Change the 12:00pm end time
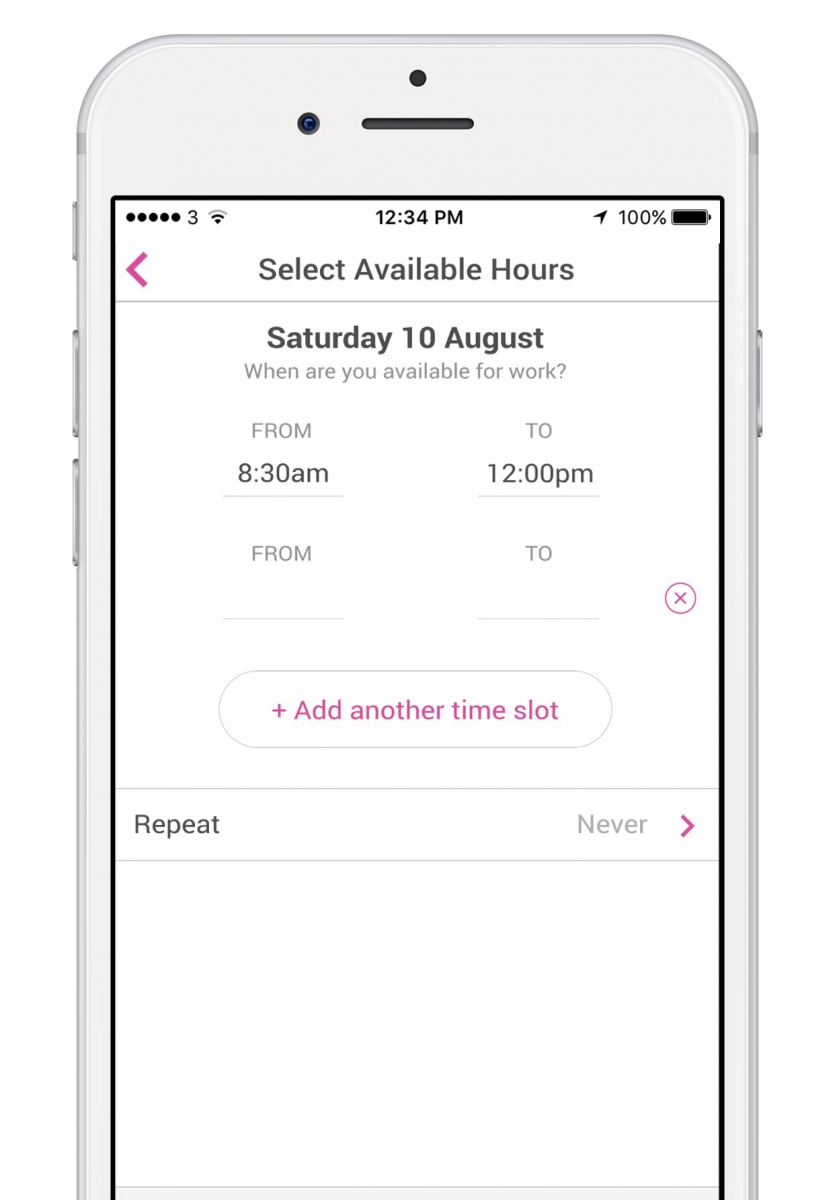This screenshot has width=835, height=1200. (x=539, y=473)
